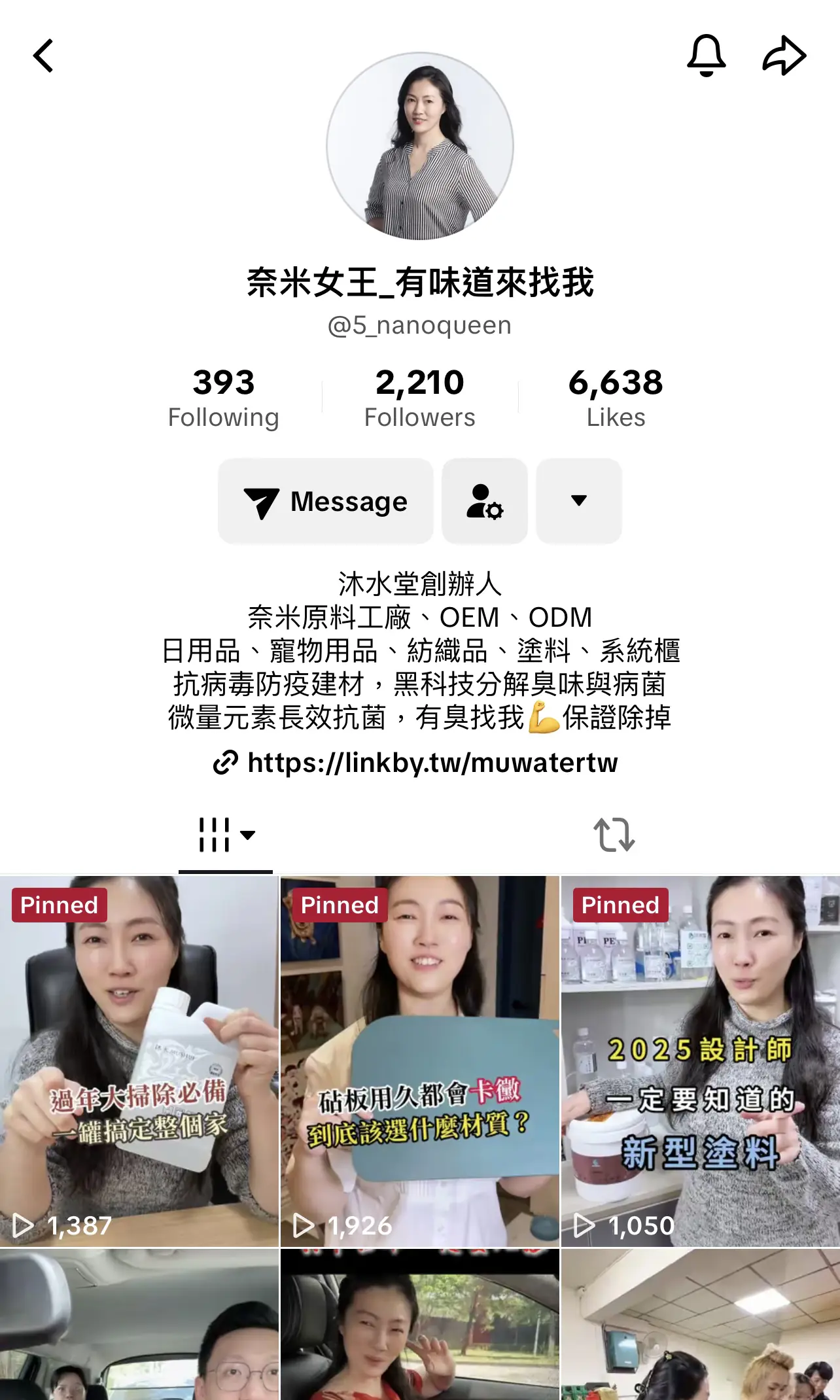Switch to the reposts tab
This screenshot has width=840, height=1400.
pyautogui.click(x=614, y=835)
